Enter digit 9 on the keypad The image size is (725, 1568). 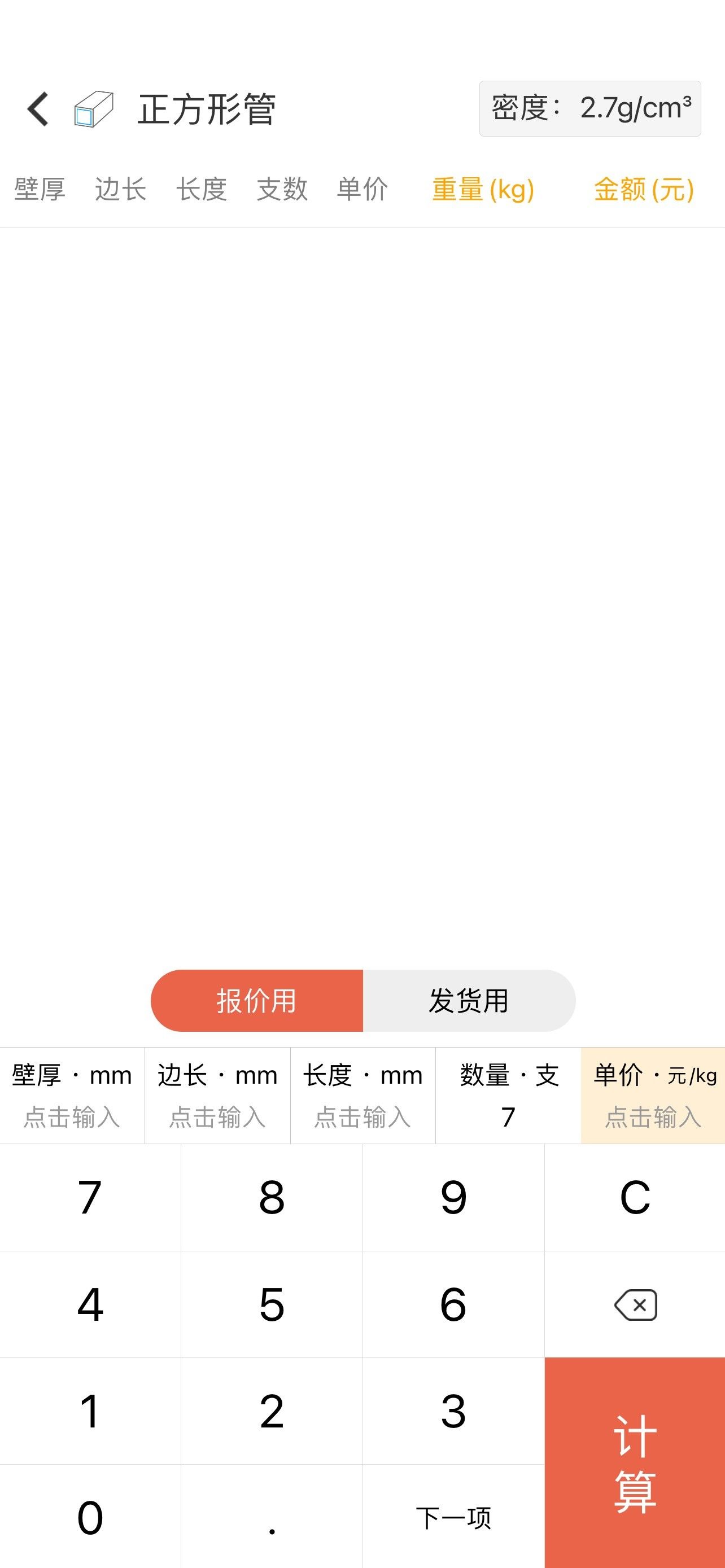453,1197
